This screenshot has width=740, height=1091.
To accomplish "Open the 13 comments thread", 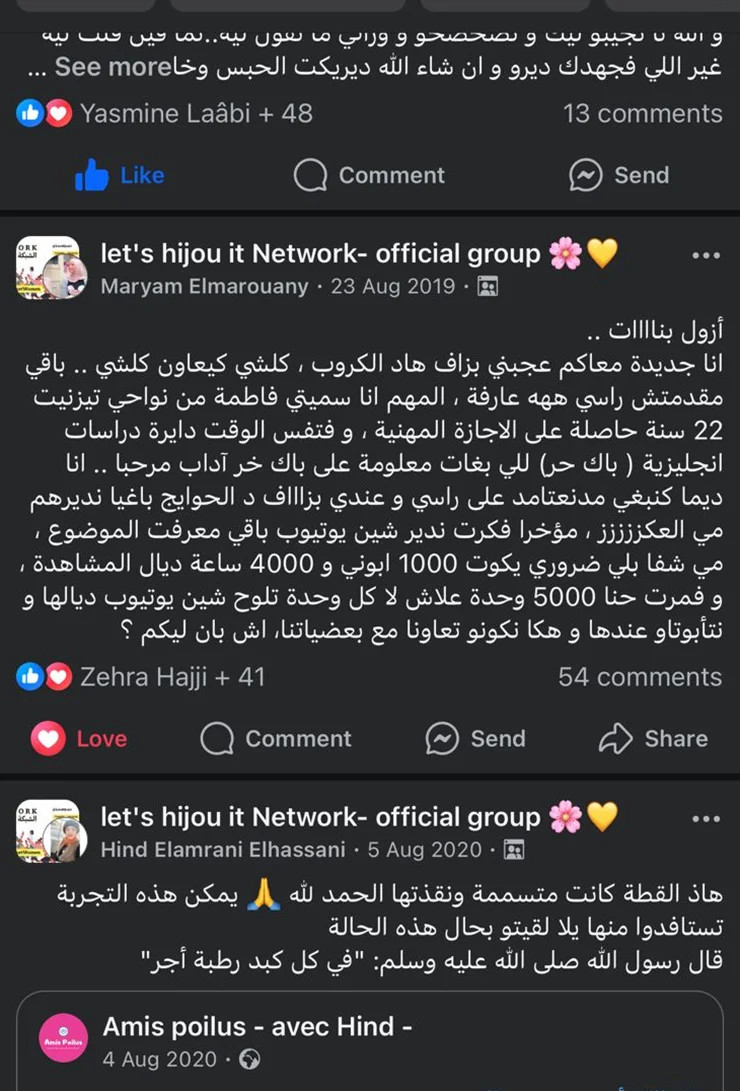I will pyautogui.click(x=641, y=113).
